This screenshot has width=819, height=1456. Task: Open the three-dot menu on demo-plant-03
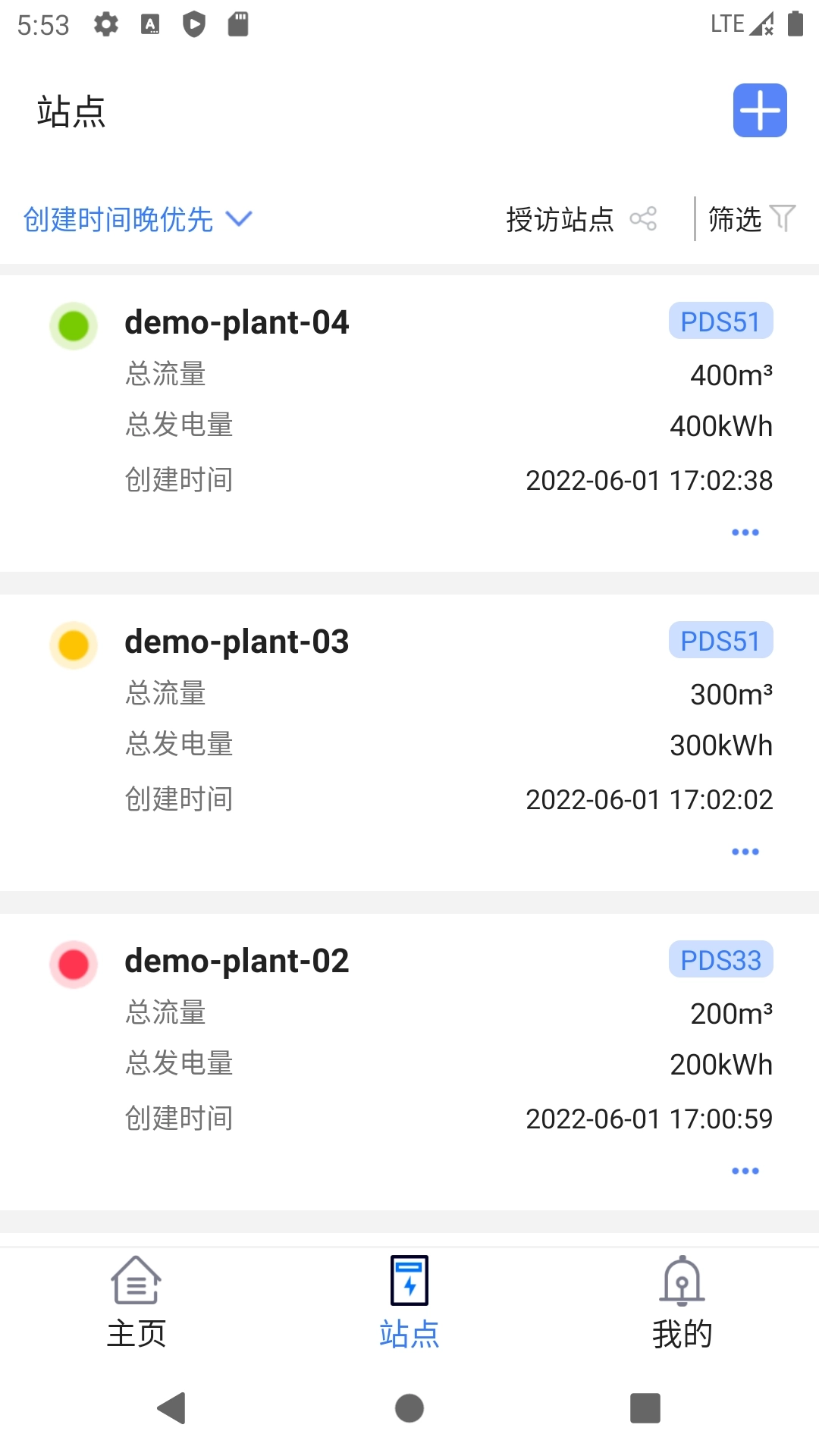coord(745,851)
